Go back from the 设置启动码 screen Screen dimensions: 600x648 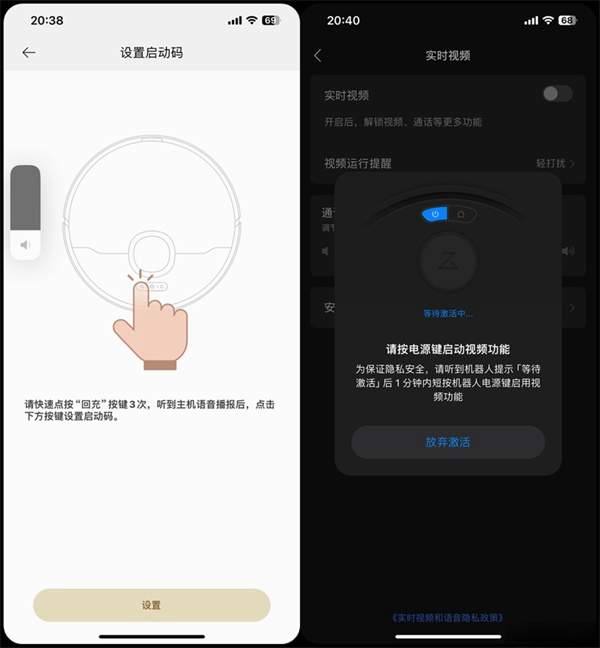click(28, 53)
